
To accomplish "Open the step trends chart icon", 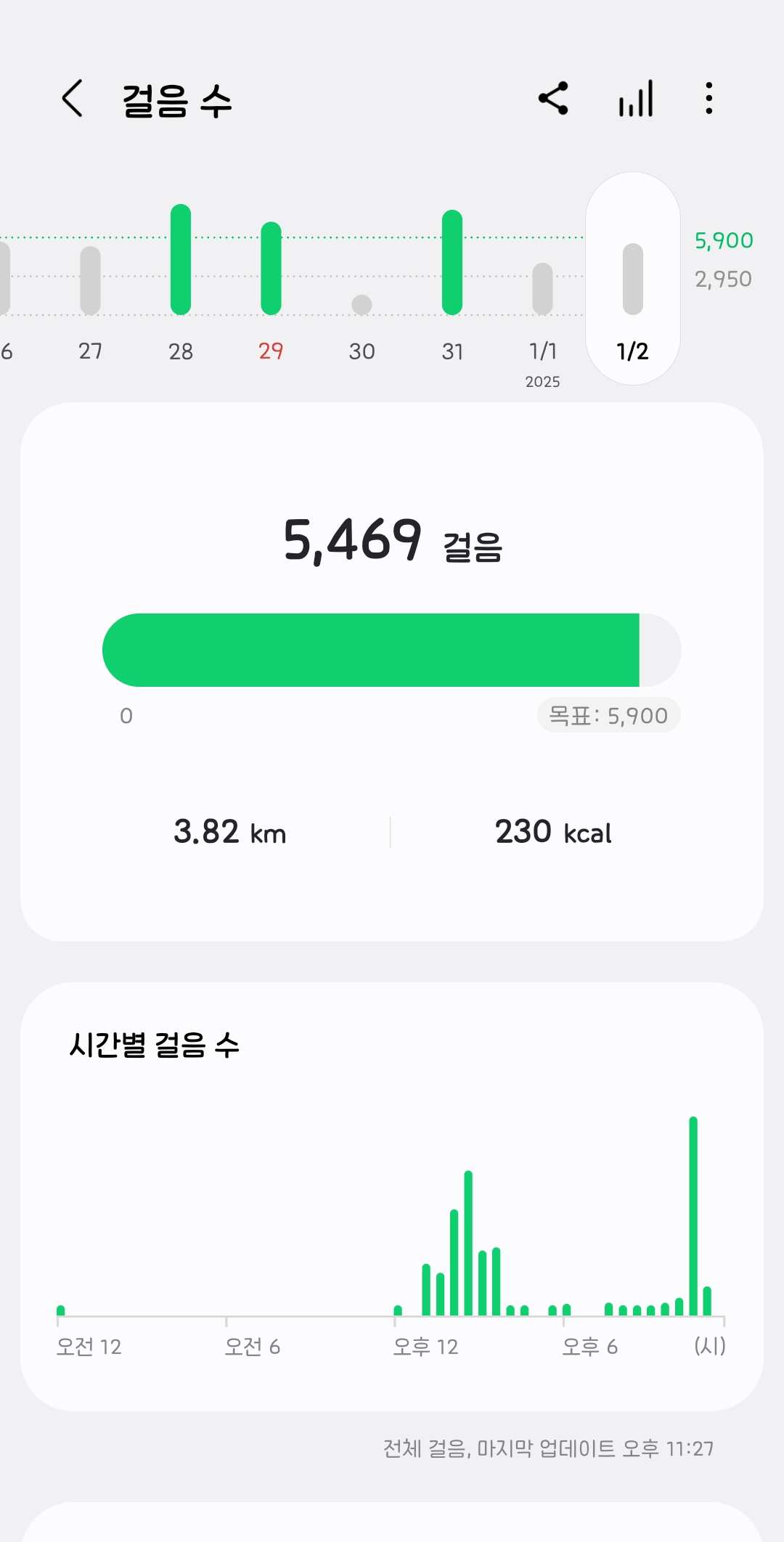I will tap(636, 99).
